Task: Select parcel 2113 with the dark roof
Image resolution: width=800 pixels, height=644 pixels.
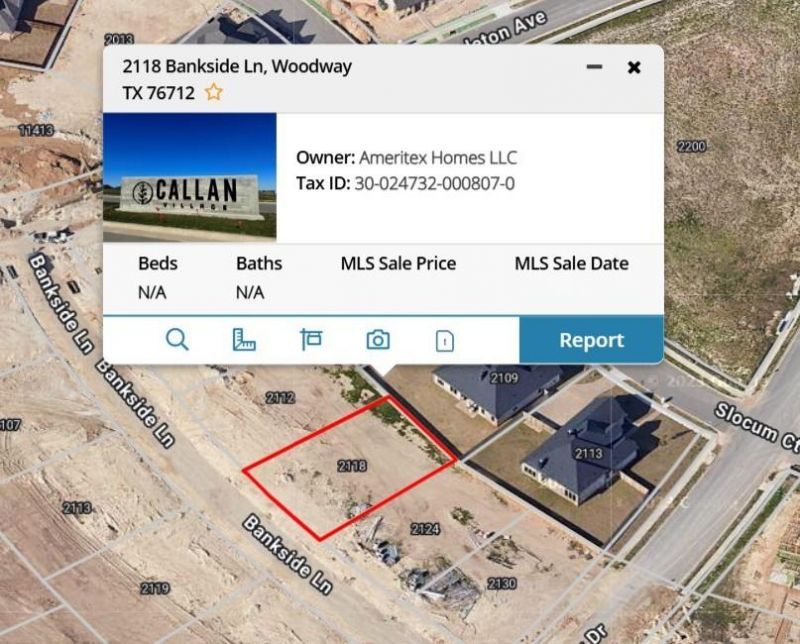Action: (x=588, y=453)
